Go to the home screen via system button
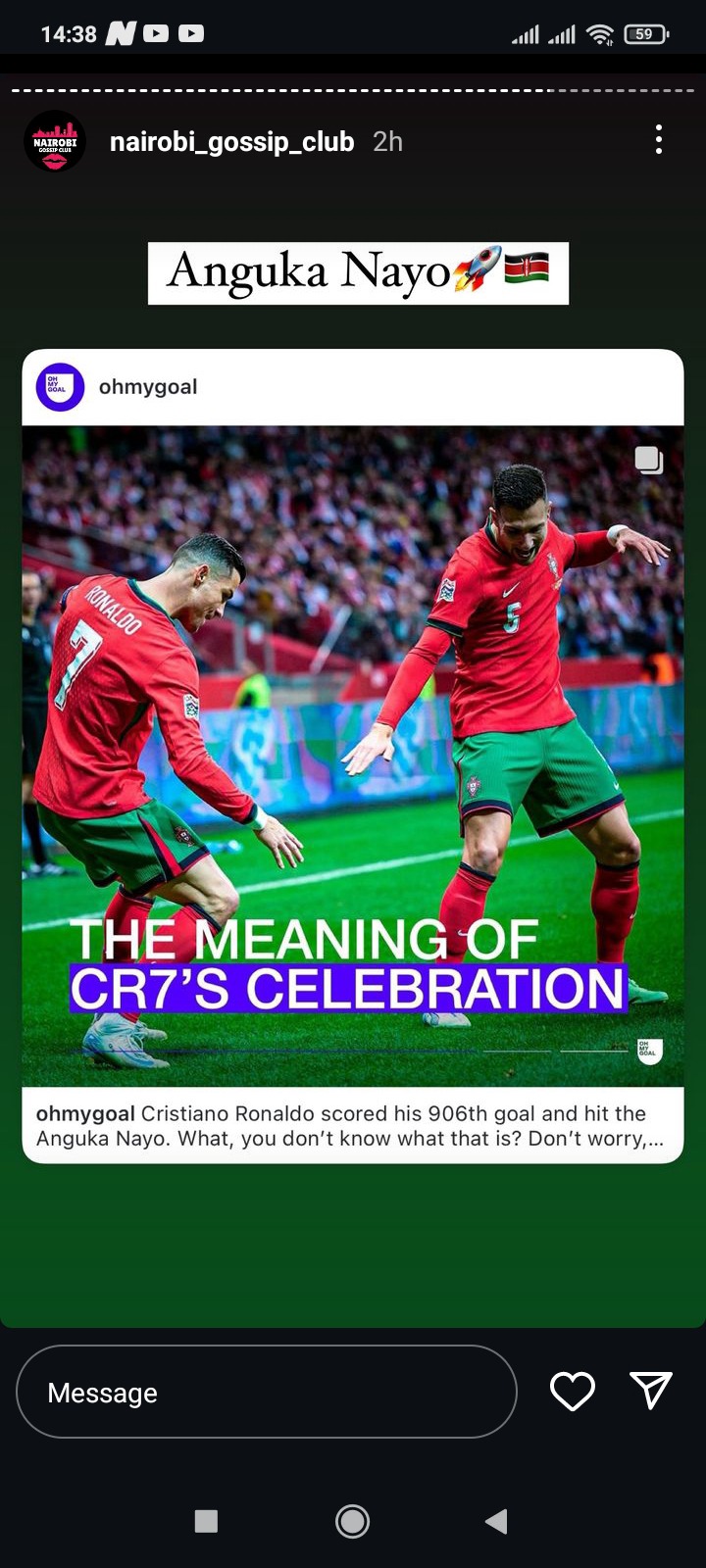 [x=352, y=1521]
